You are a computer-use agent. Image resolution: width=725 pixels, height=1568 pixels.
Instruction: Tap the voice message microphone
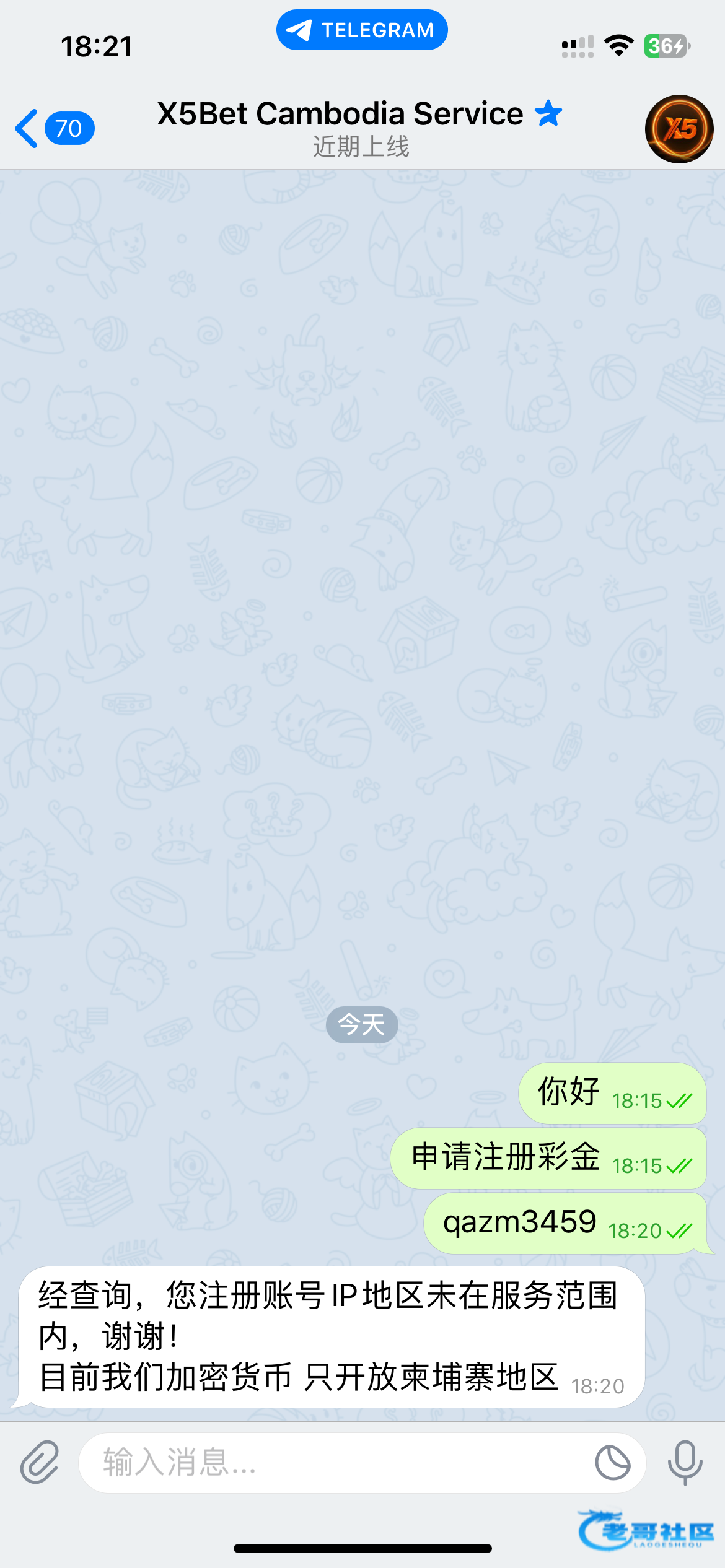tap(685, 1462)
